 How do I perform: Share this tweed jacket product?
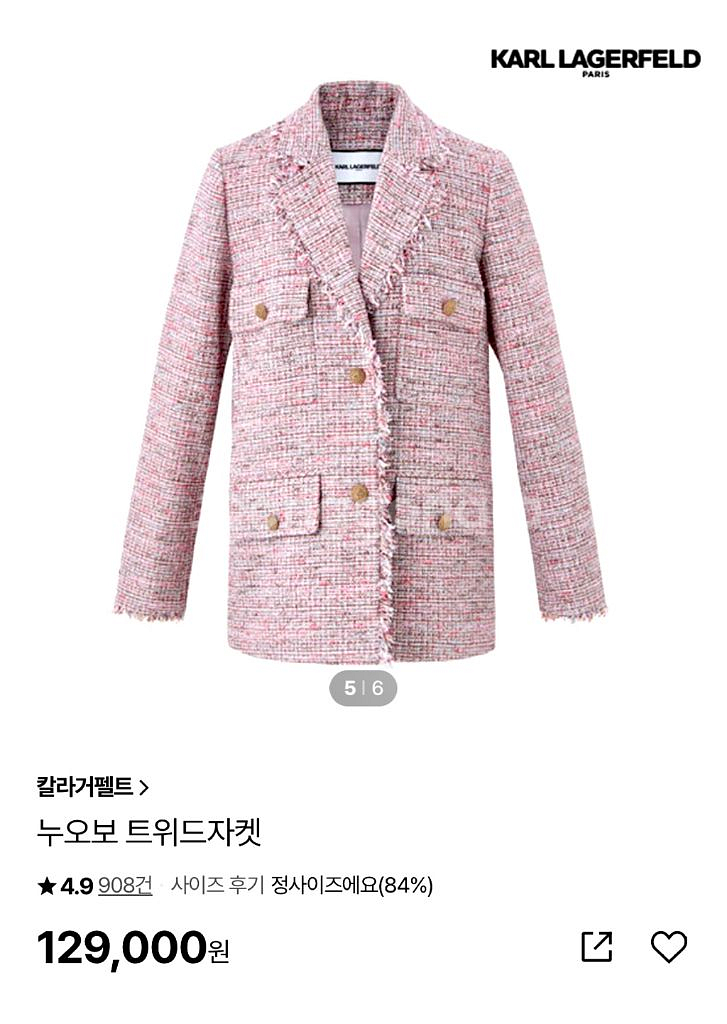(x=597, y=947)
